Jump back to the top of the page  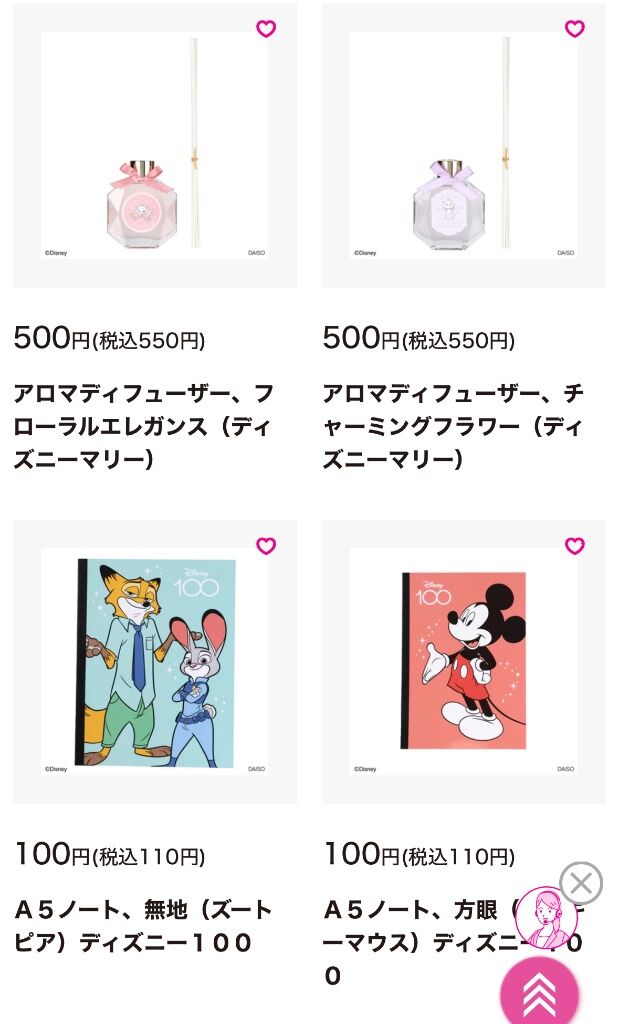click(x=539, y=993)
